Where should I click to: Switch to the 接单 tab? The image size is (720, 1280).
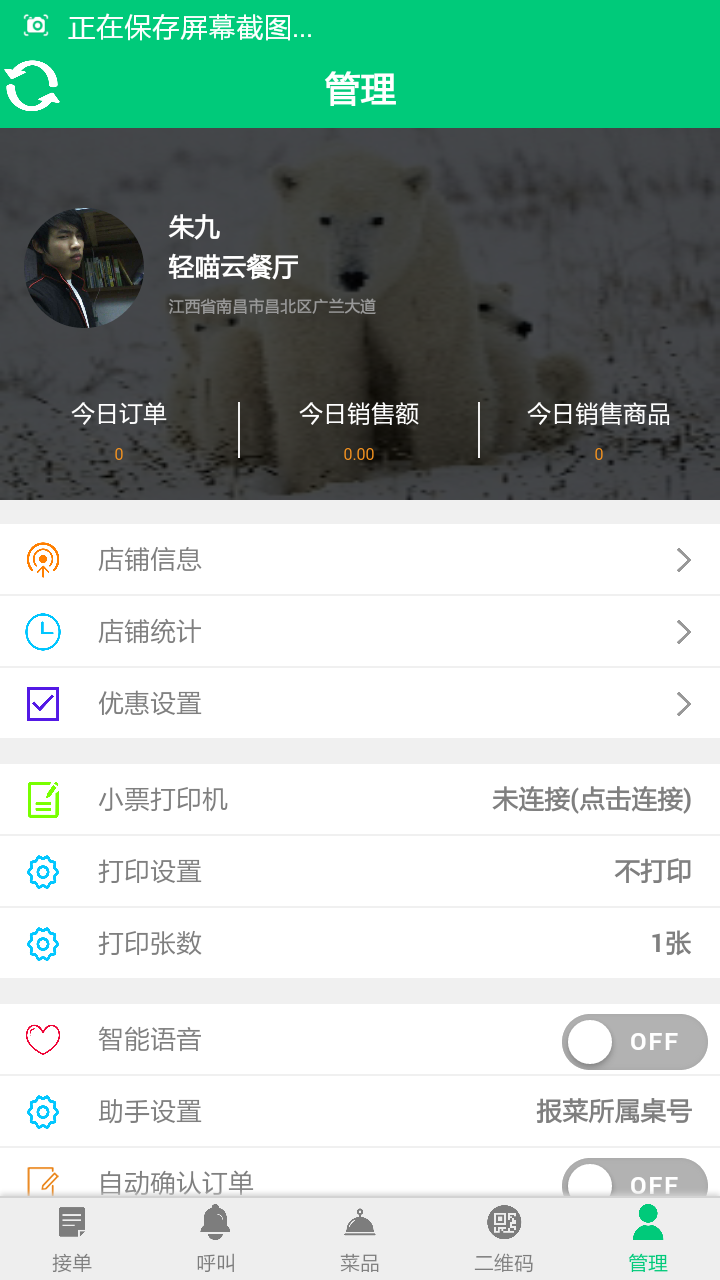[x=71, y=1240]
